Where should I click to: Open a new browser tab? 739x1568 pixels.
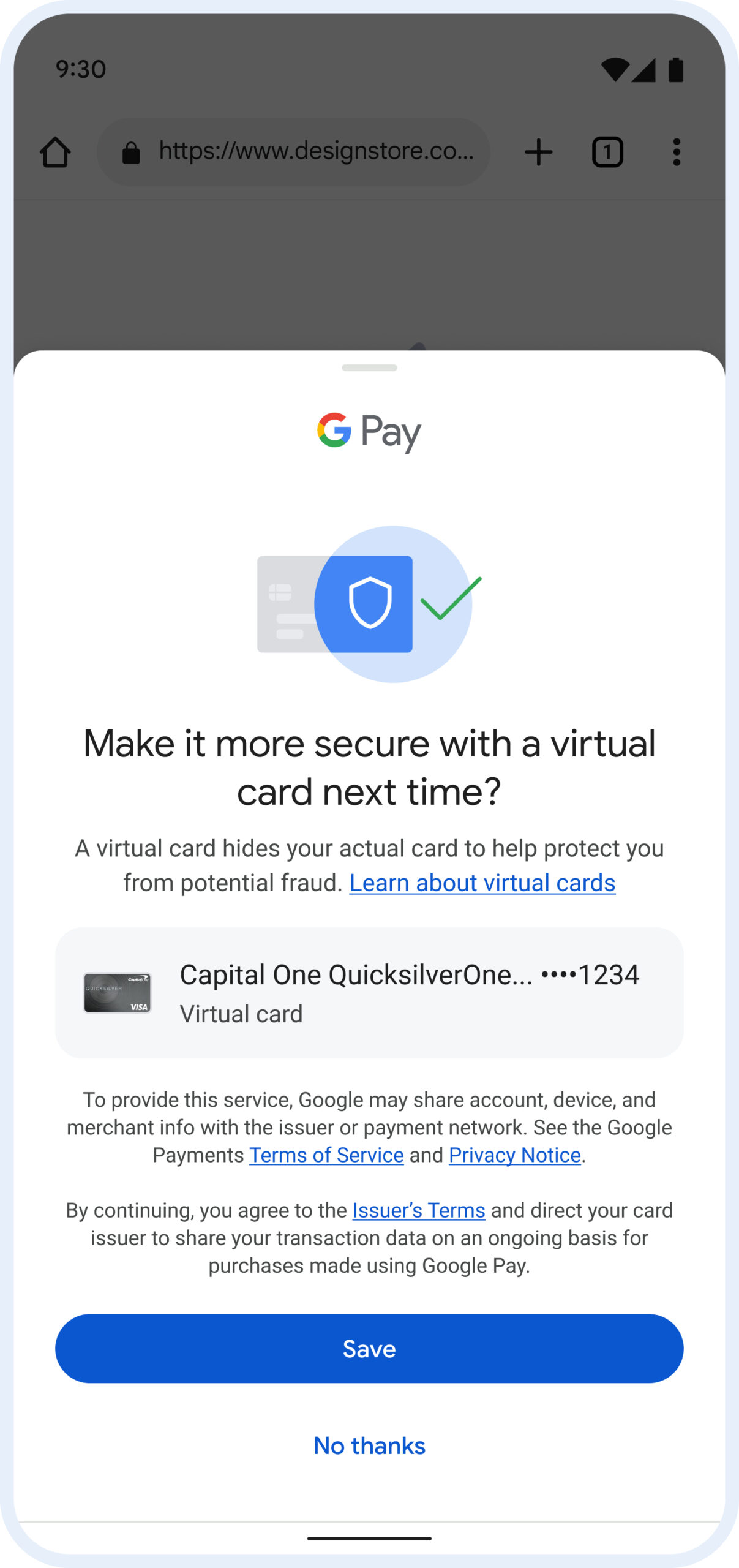[x=539, y=152]
